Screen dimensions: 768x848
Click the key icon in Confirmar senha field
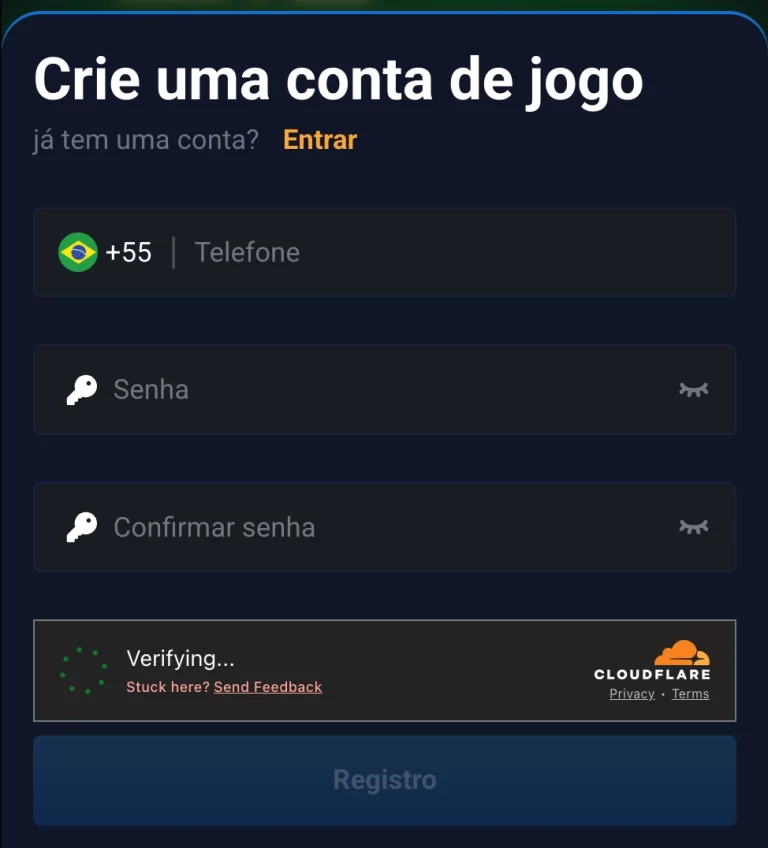(x=83, y=527)
